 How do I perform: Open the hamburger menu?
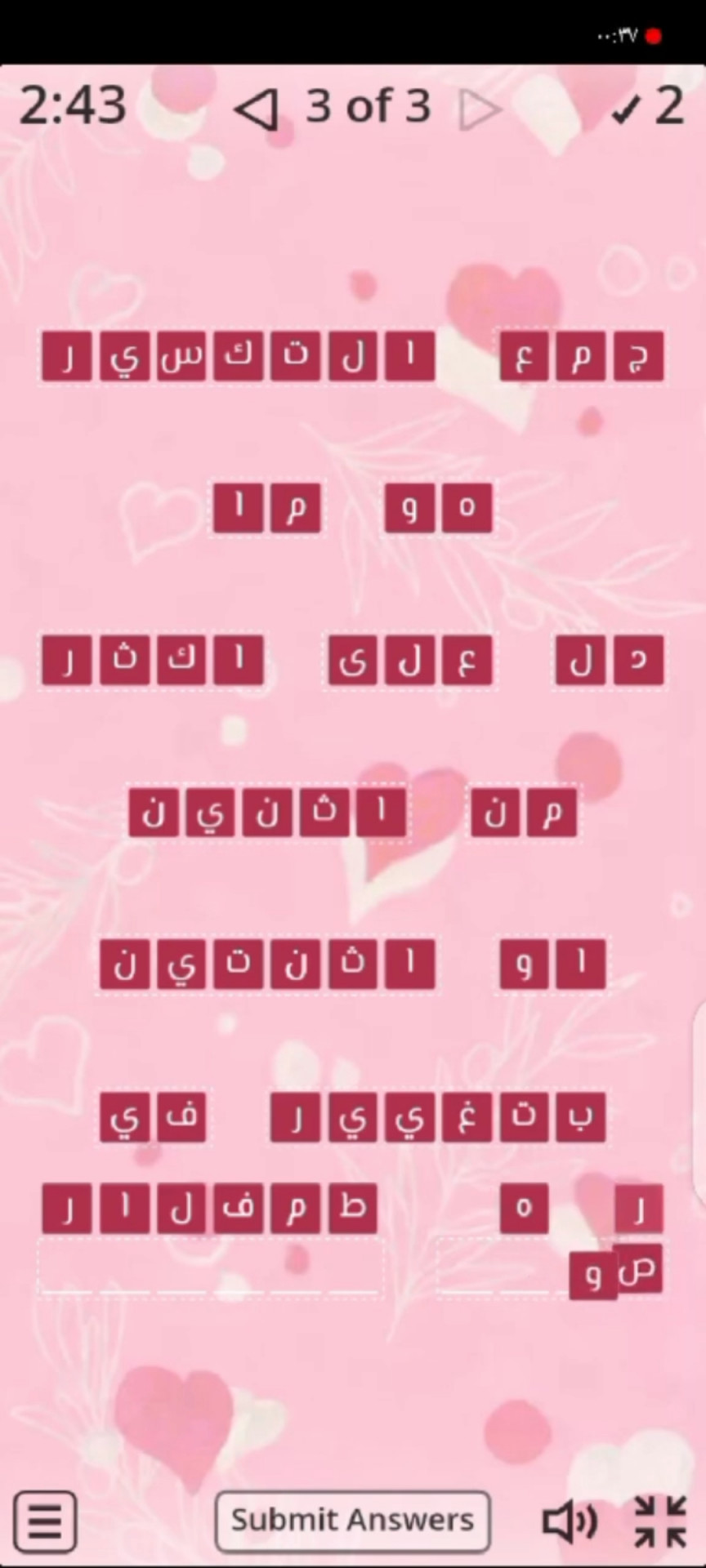(x=45, y=1521)
